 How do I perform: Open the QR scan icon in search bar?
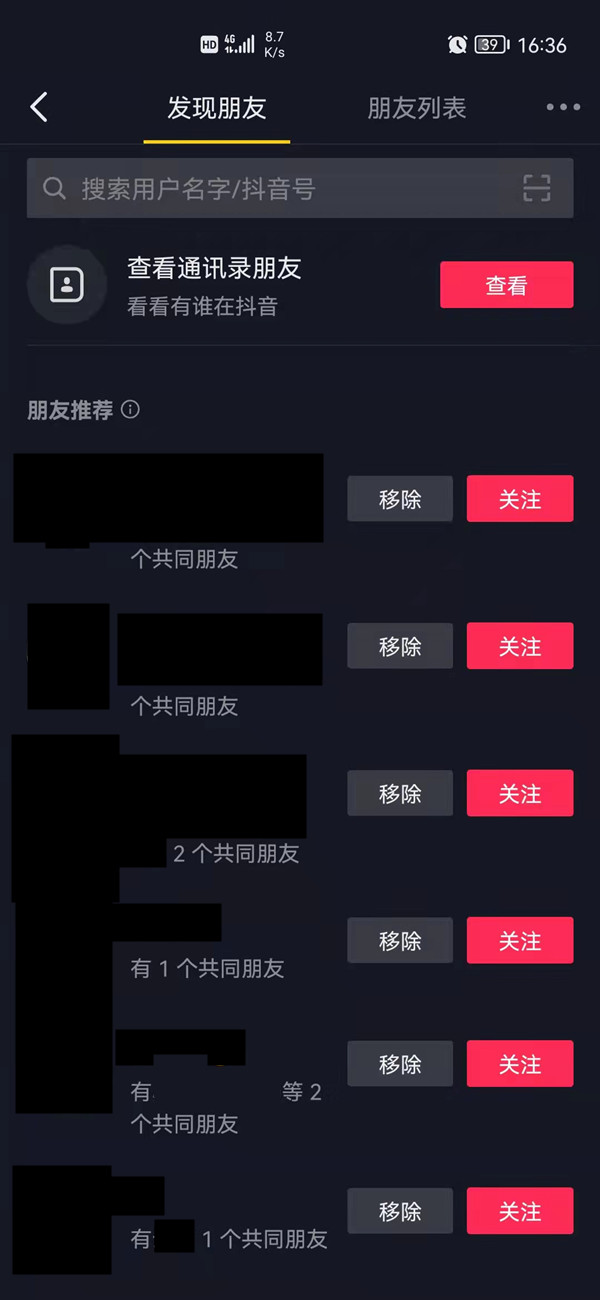tap(537, 188)
